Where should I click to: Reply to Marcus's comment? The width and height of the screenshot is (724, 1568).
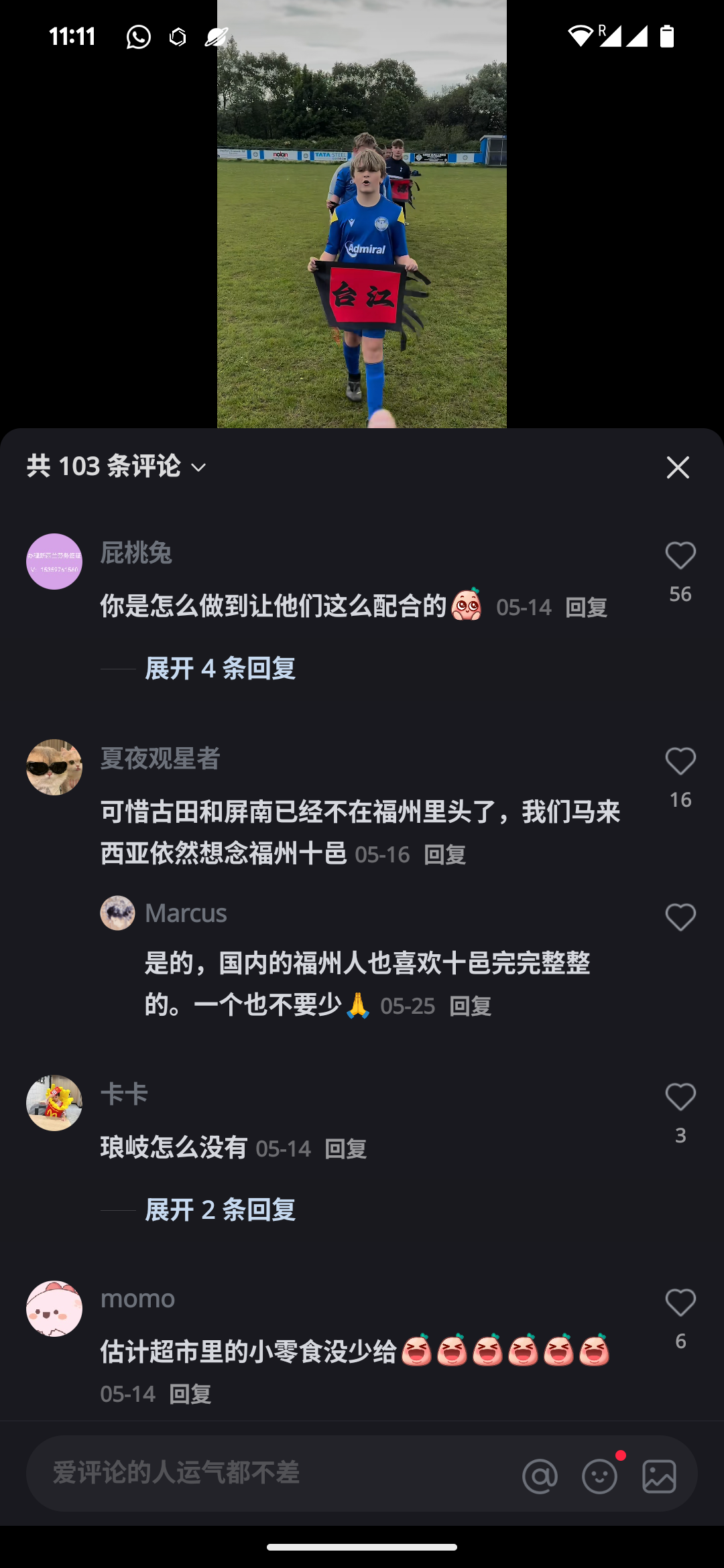coord(470,1006)
